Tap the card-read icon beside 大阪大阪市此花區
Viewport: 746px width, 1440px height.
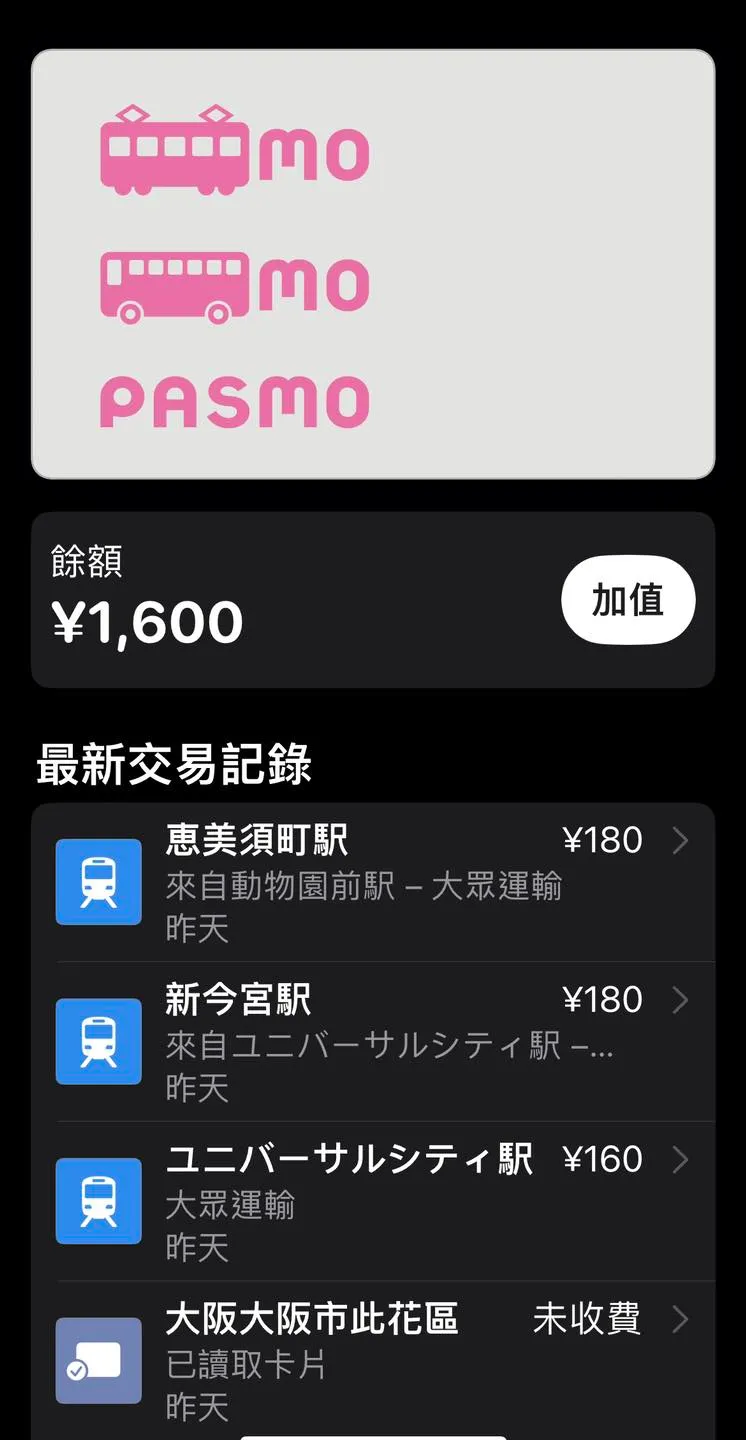point(98,1360)
